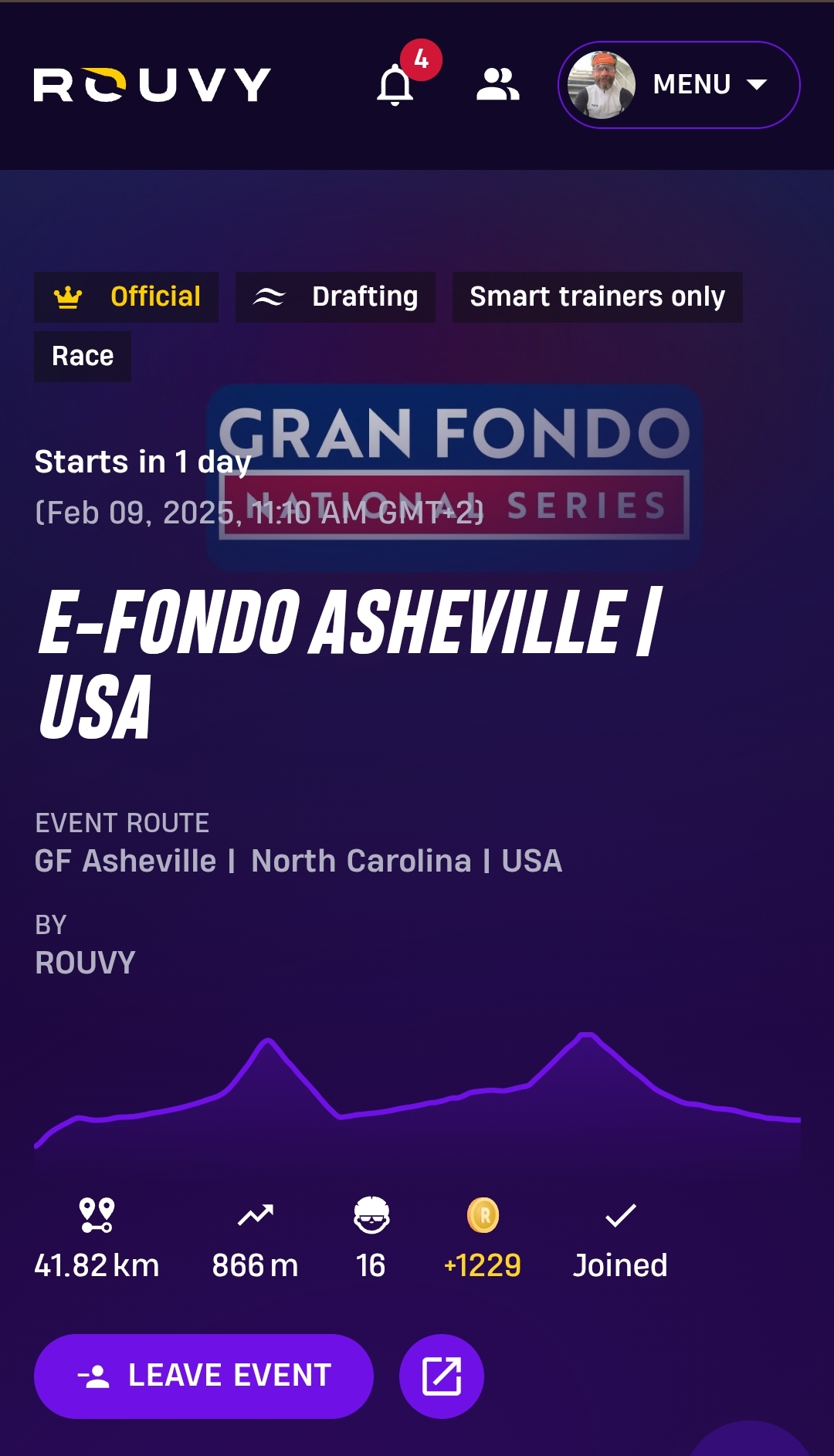Image resolution: width=834 pixels, height=1456 pixels.
Task: Open the notifications bell
Action: (395, 85)
